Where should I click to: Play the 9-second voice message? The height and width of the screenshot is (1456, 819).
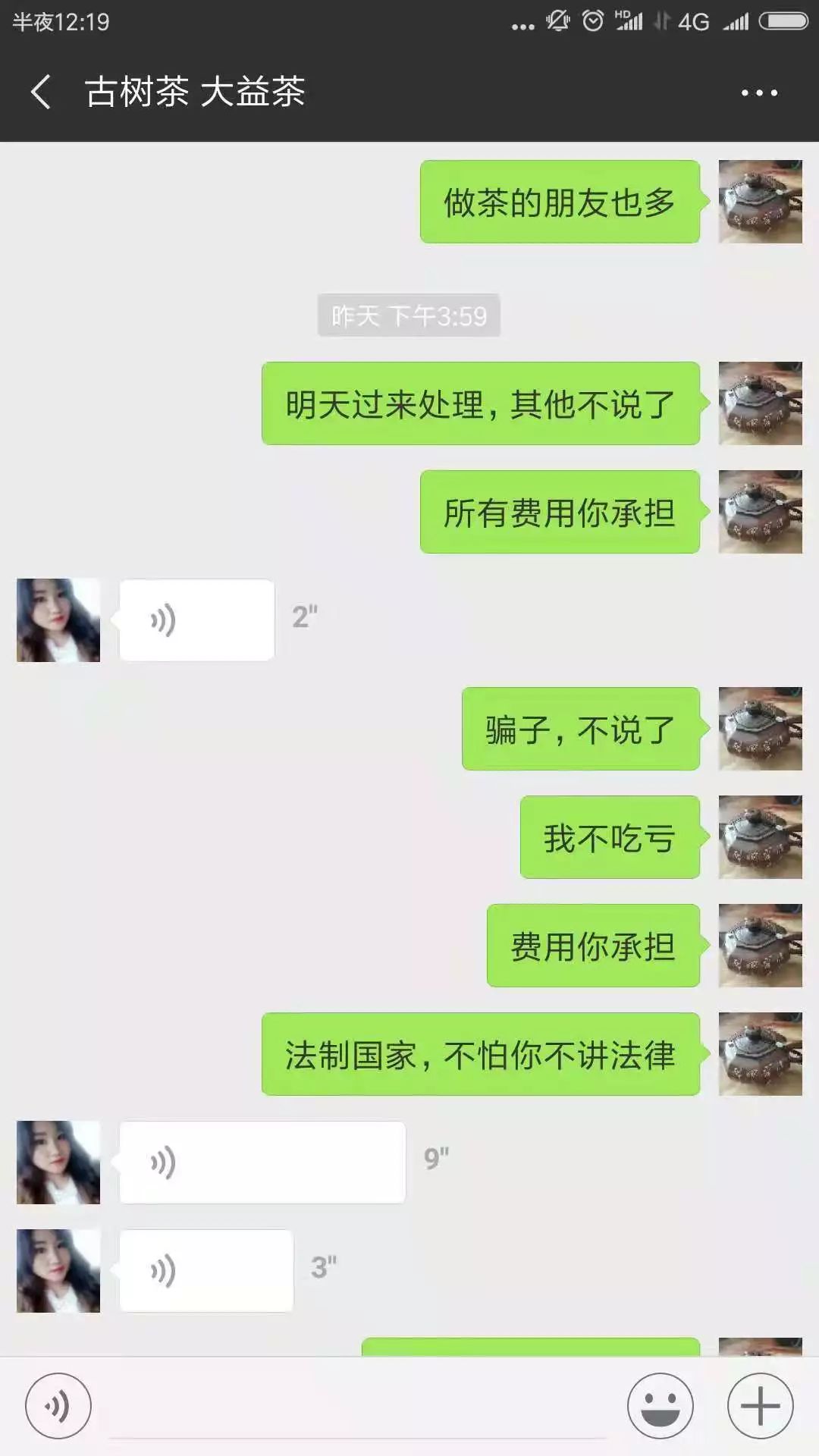(x=262, y=1163)
